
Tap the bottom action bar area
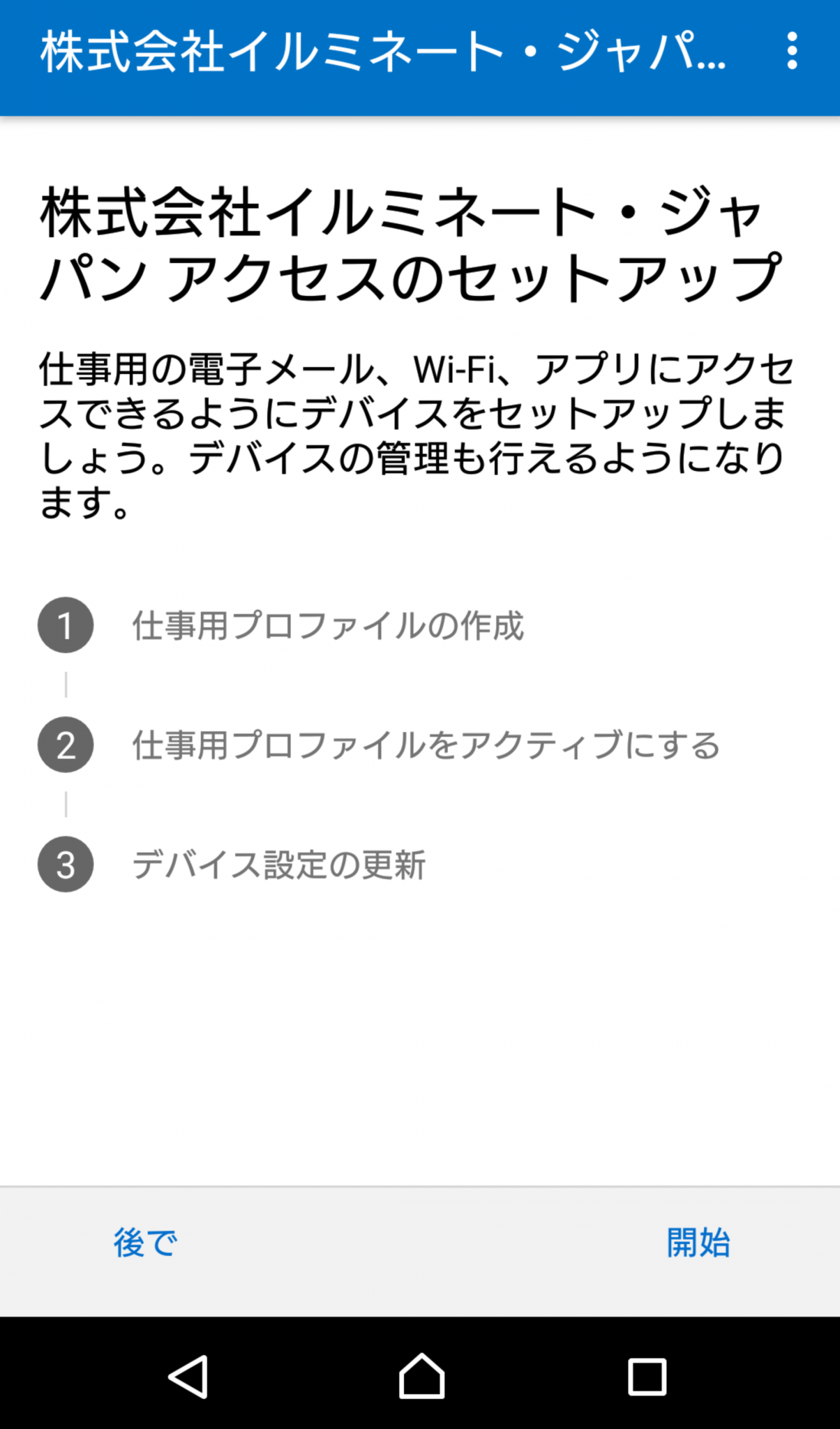coord(419,1243)
